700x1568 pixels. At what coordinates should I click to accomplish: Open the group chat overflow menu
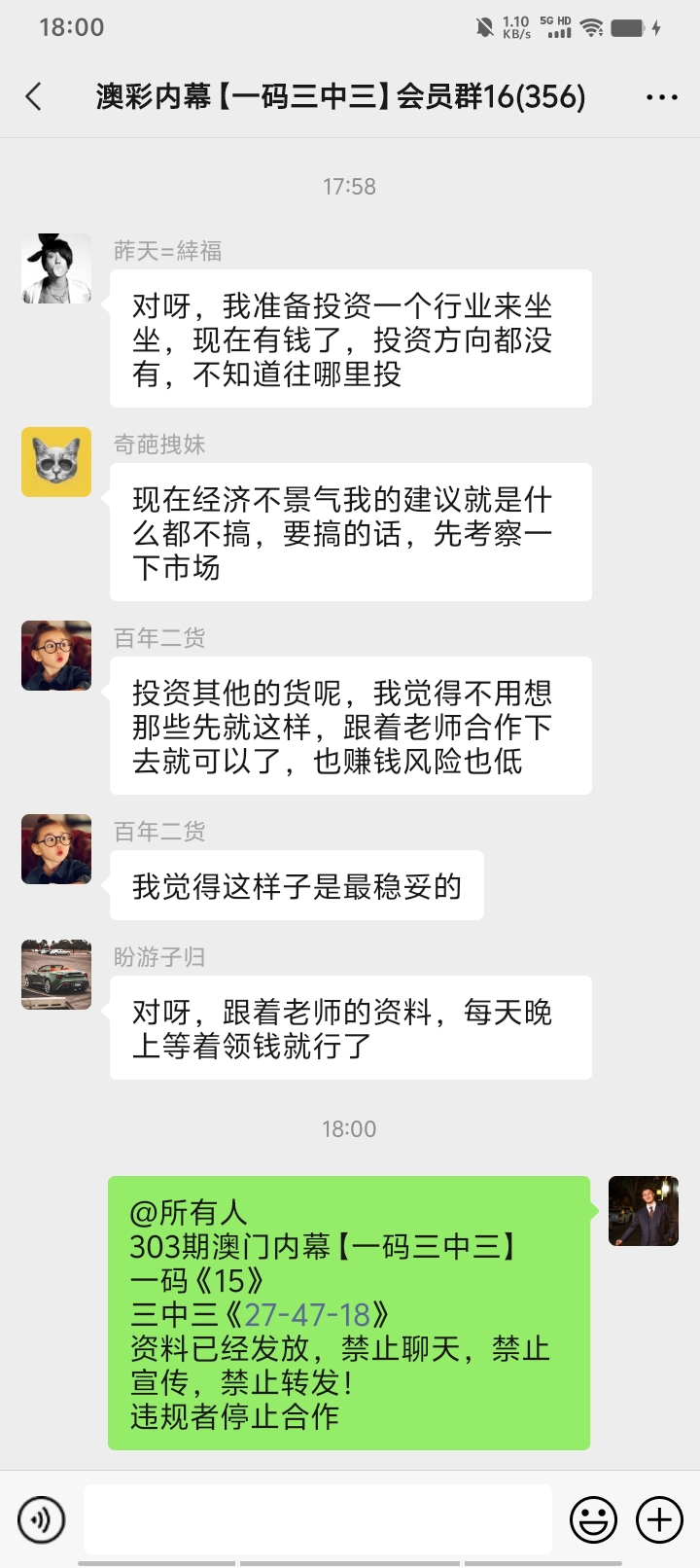[661, 97]
